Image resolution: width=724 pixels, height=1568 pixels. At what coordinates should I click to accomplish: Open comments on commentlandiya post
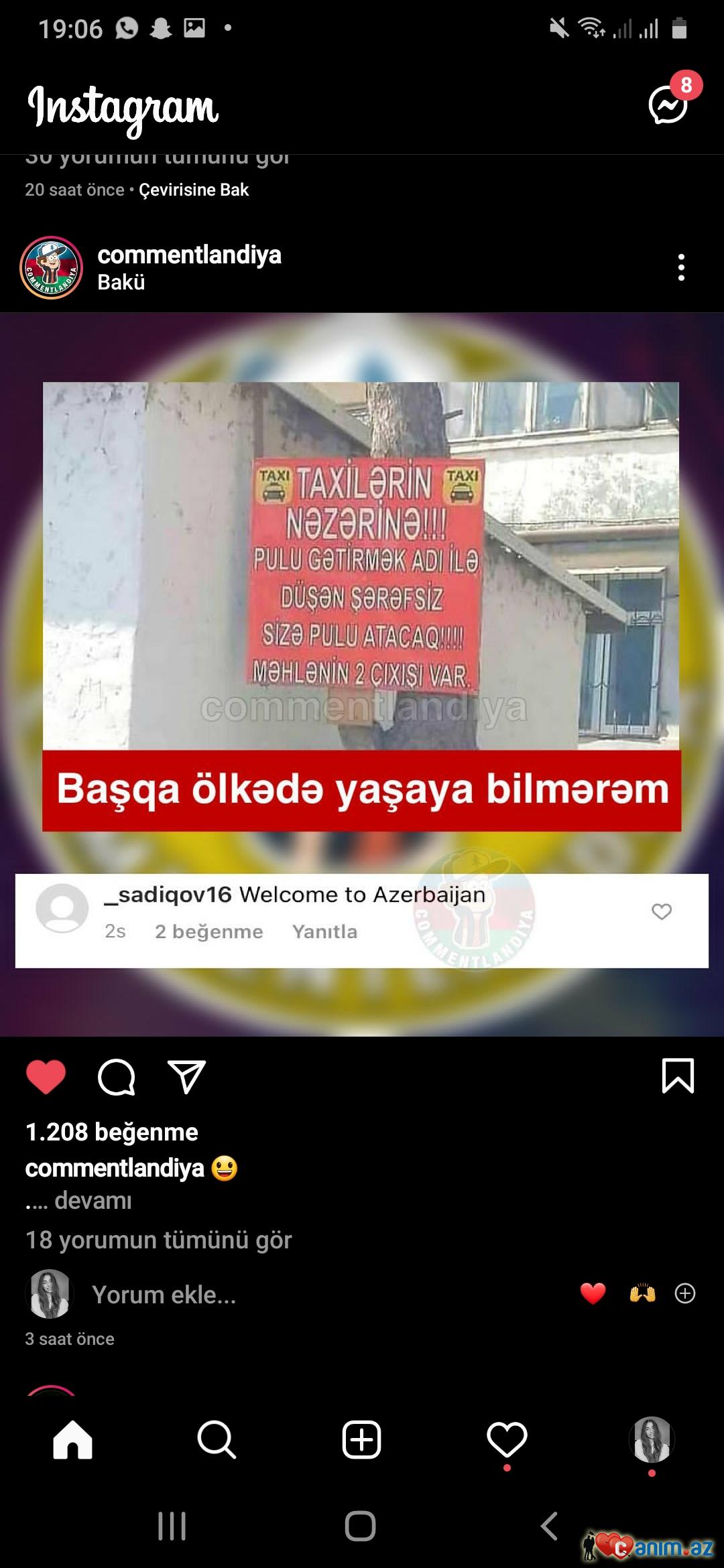pos(117,1077)
